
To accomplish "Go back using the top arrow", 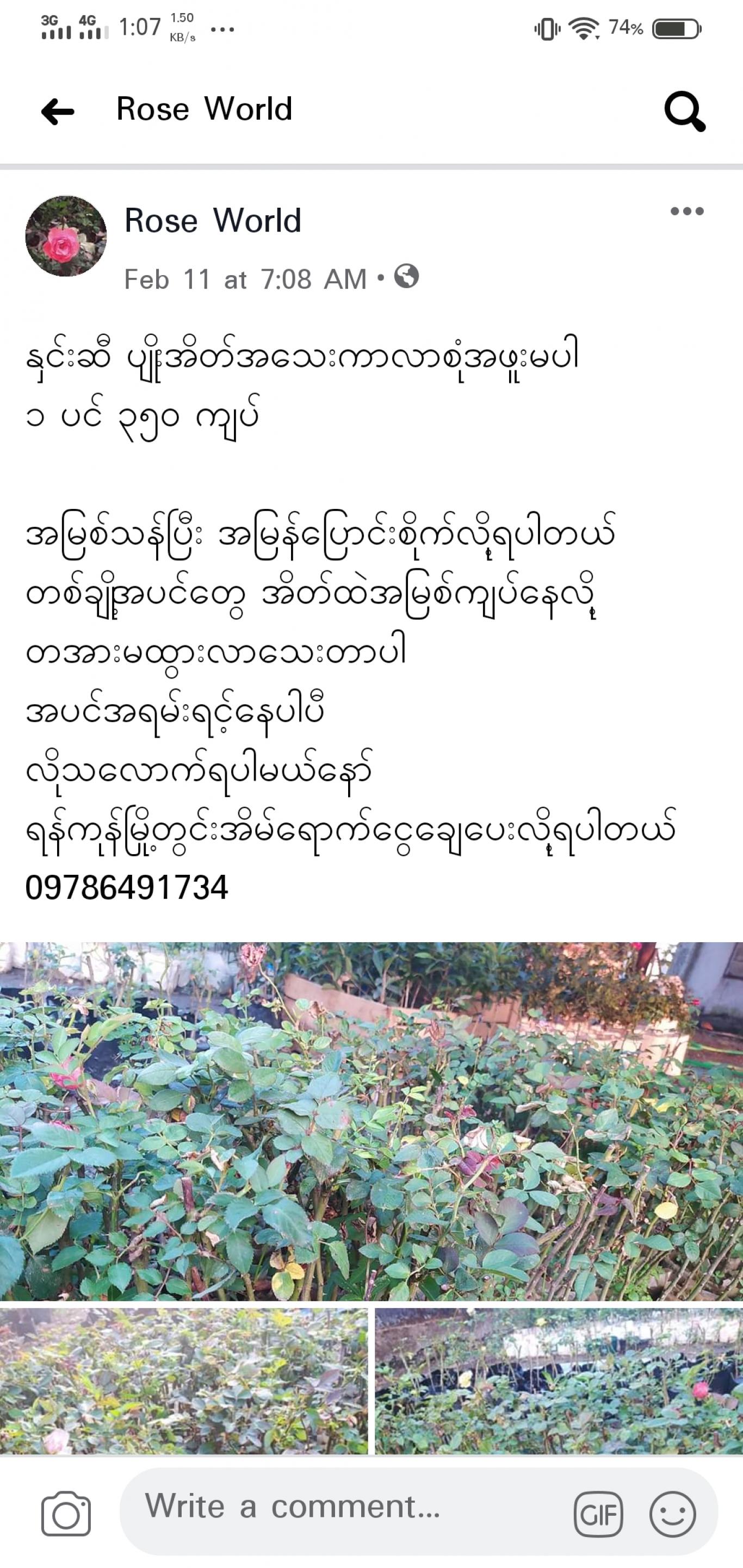I will pyautogui.click(x=58, y=111).
